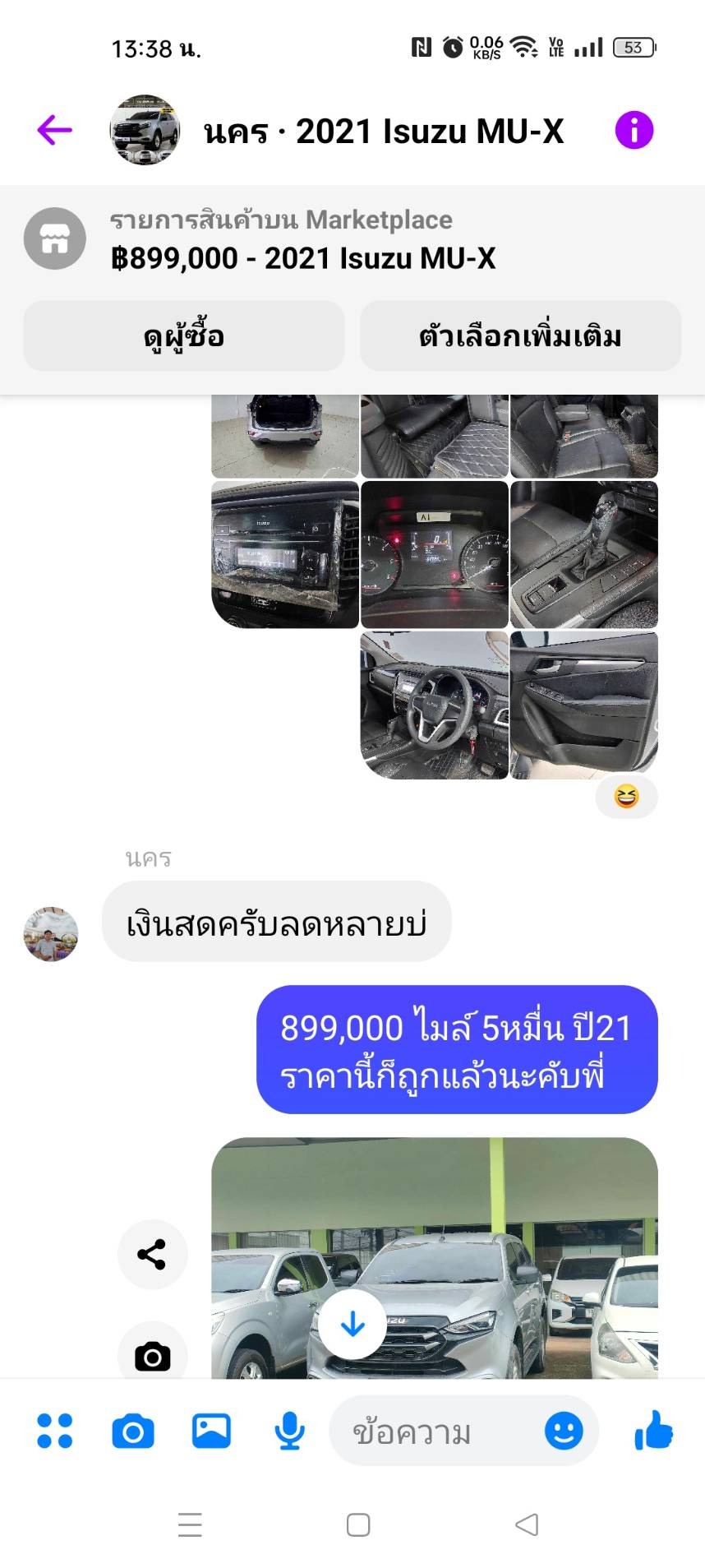
Task: Open the photo gallery picker
Action: pos(211,1431)
